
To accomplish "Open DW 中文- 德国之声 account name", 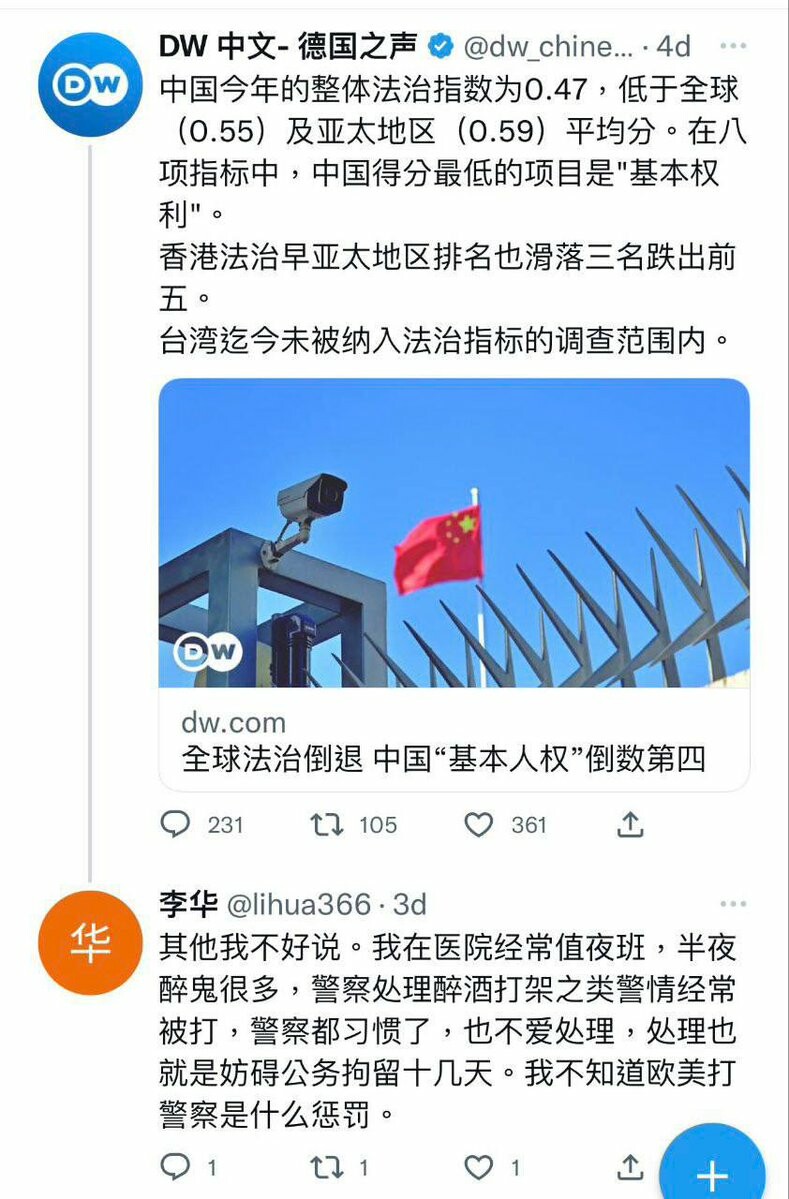I will (x=290, y=46).
